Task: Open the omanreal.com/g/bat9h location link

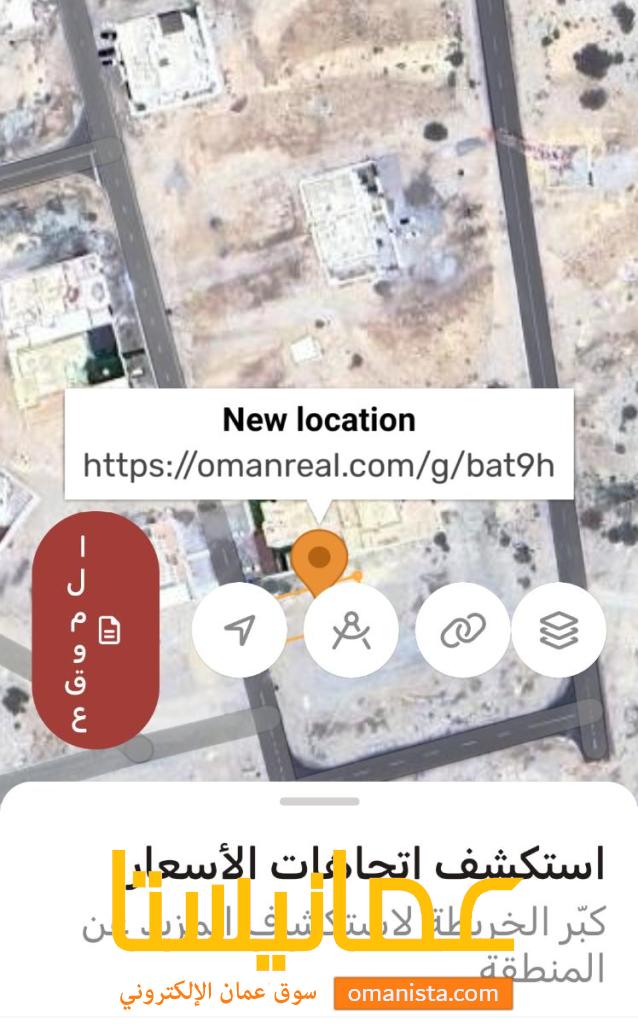Action: click(x=319, y=466)
